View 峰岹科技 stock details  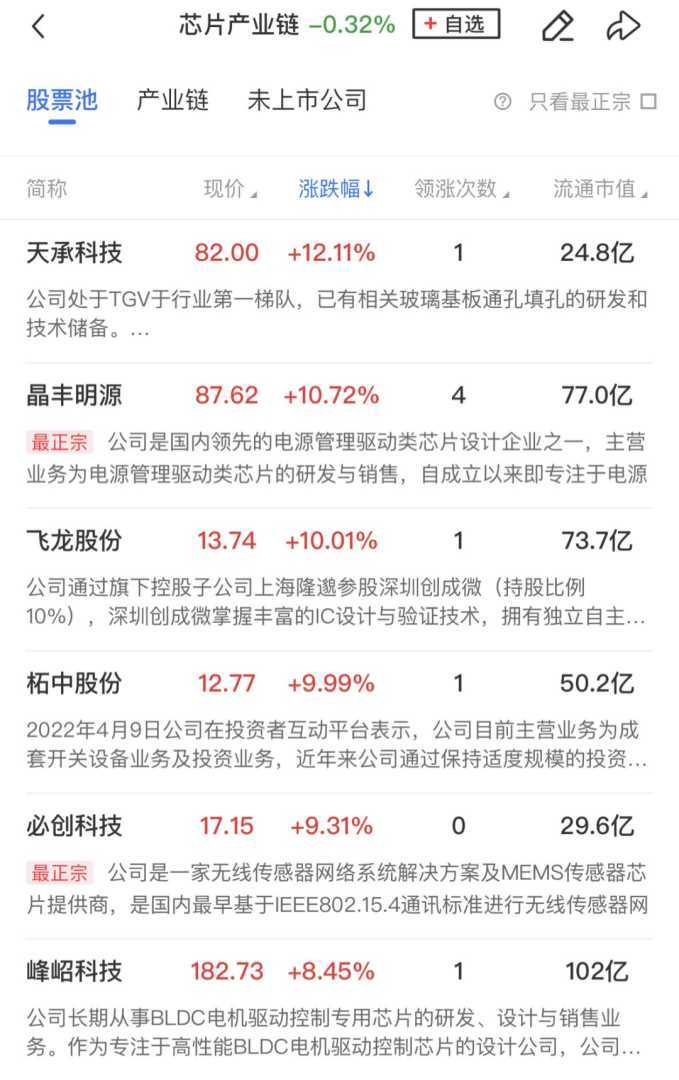coord(75,971)
